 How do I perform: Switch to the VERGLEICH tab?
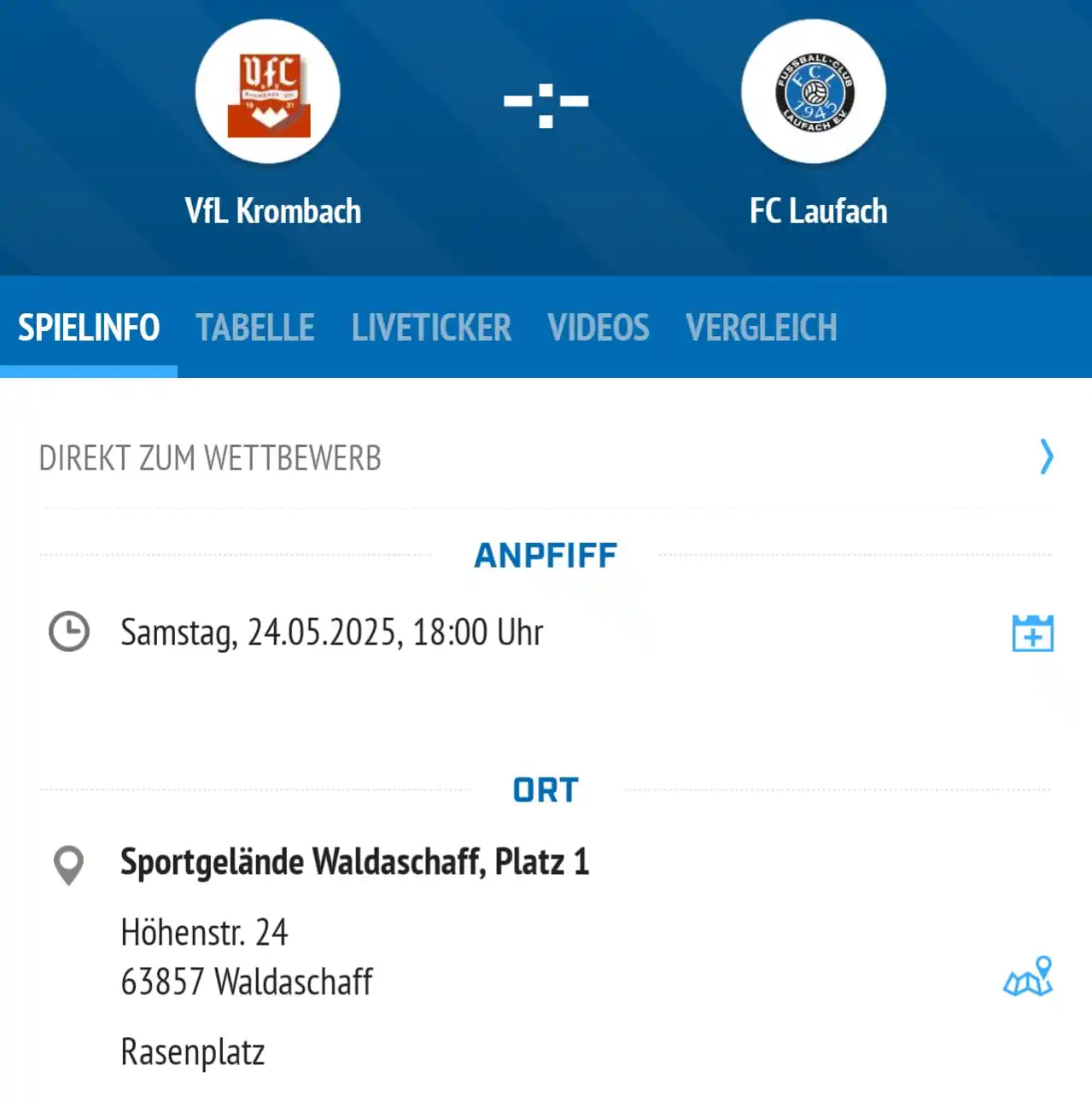[x=763, y=327]
